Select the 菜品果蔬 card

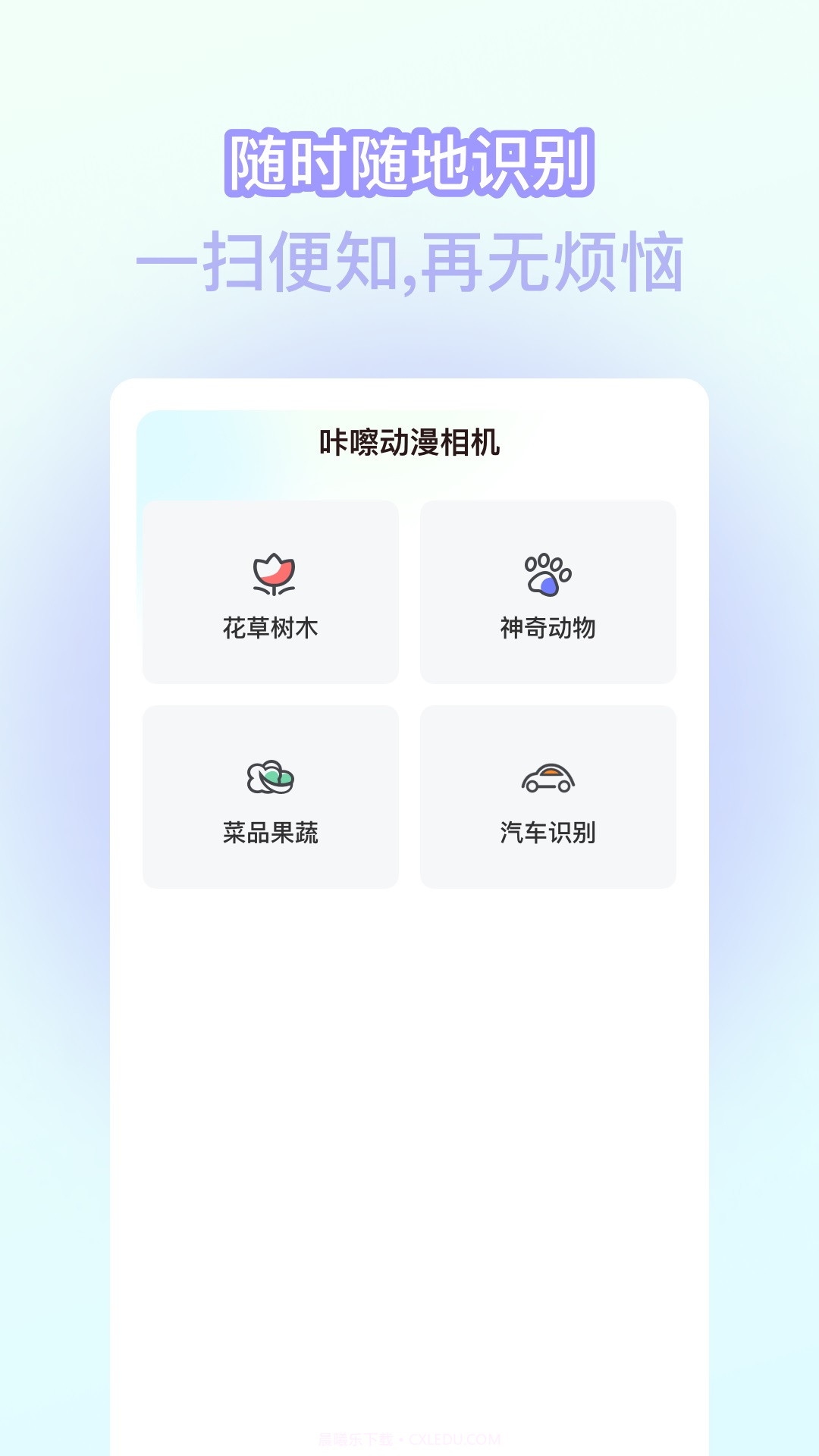pos(271,794)
